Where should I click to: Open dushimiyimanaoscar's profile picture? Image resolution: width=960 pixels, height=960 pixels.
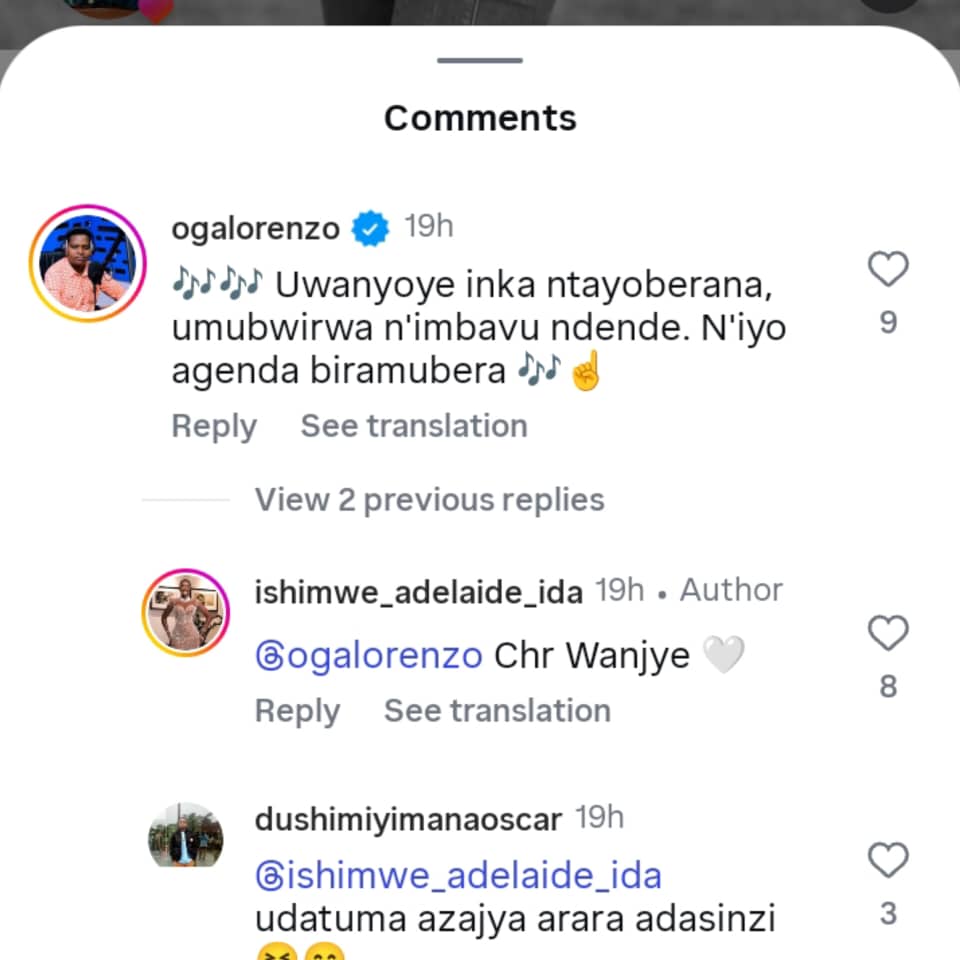186,835
